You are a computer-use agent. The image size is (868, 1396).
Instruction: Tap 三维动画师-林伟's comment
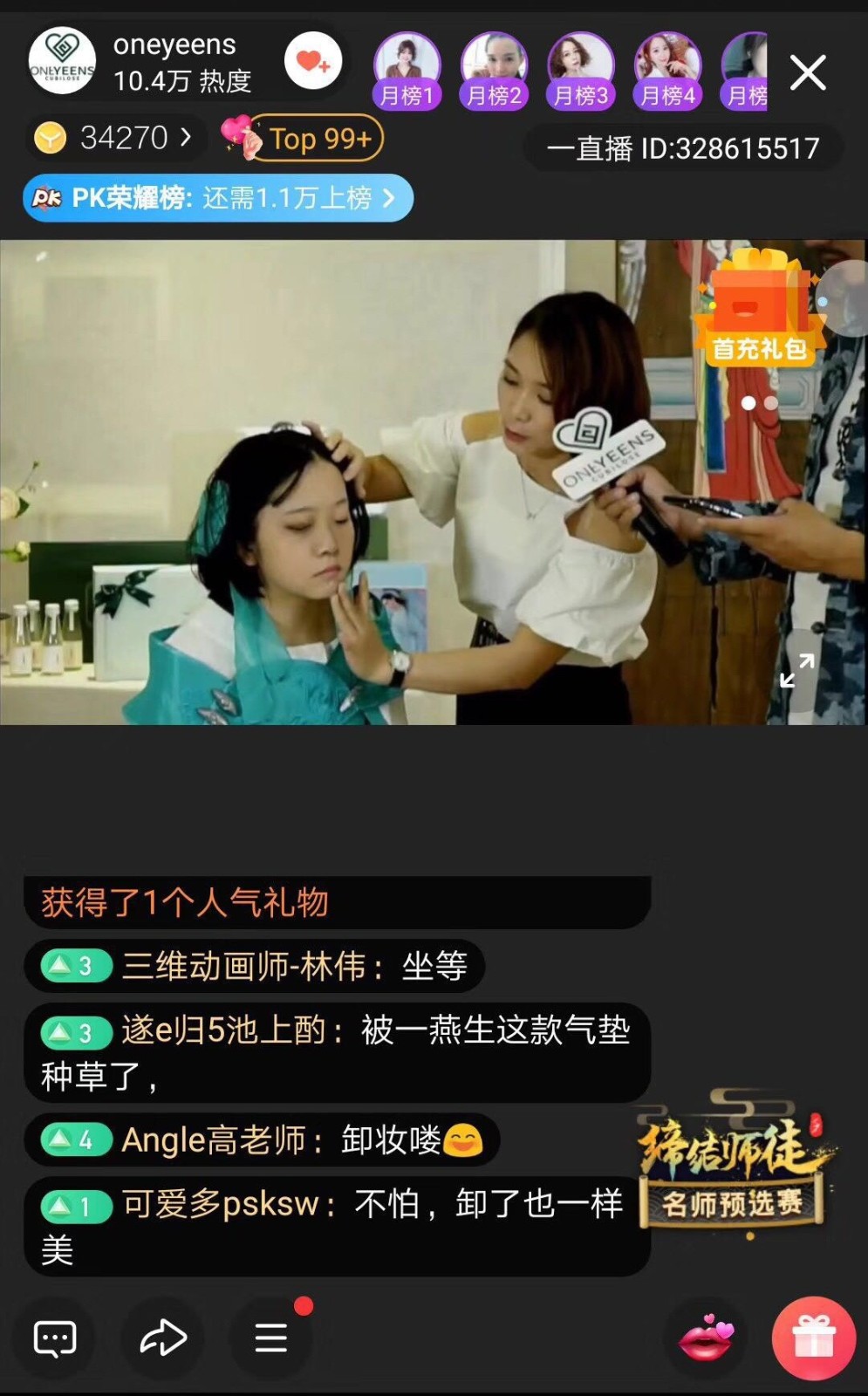(x=253, y=966)
